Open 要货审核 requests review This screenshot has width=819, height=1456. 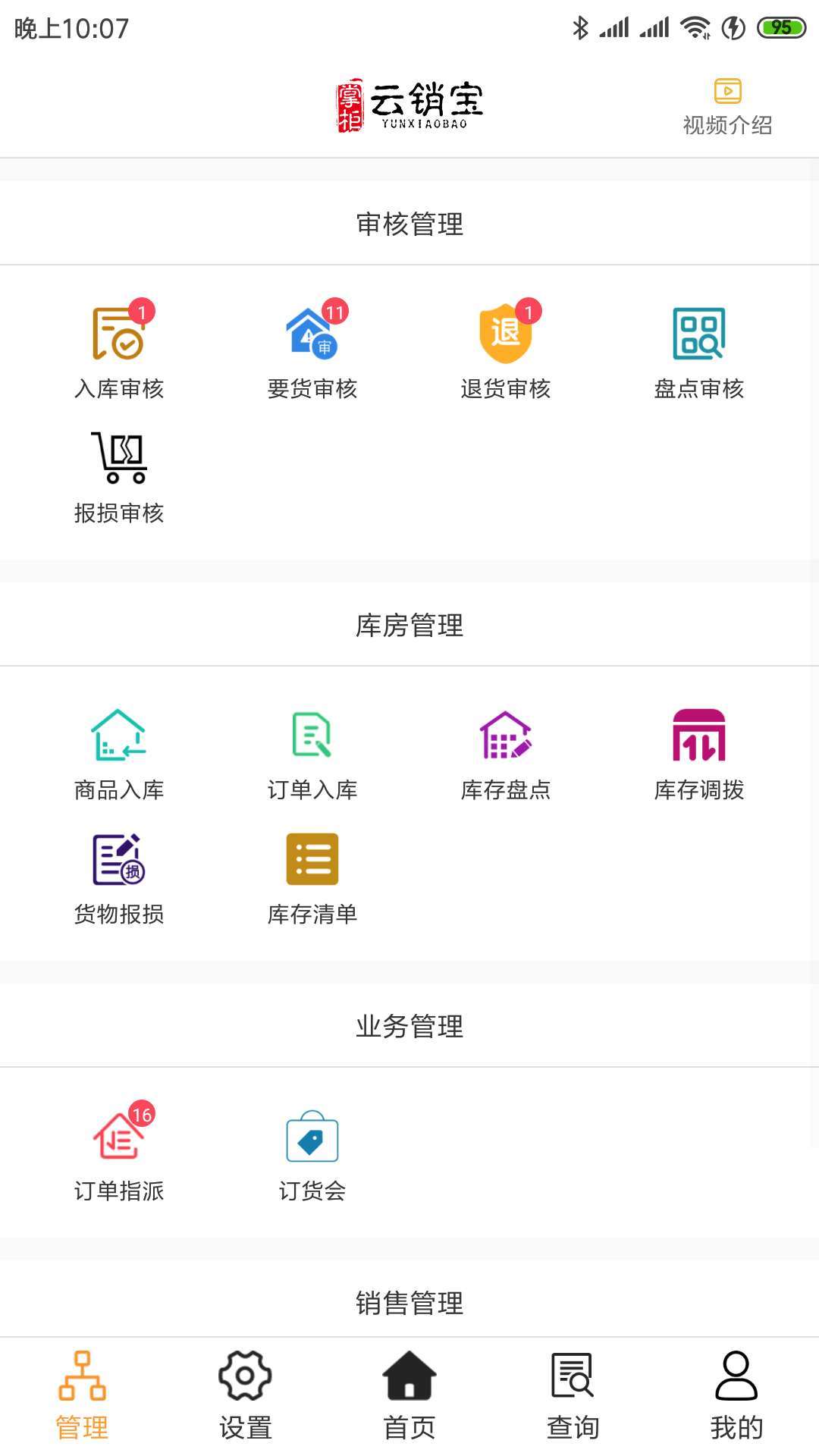312,348
